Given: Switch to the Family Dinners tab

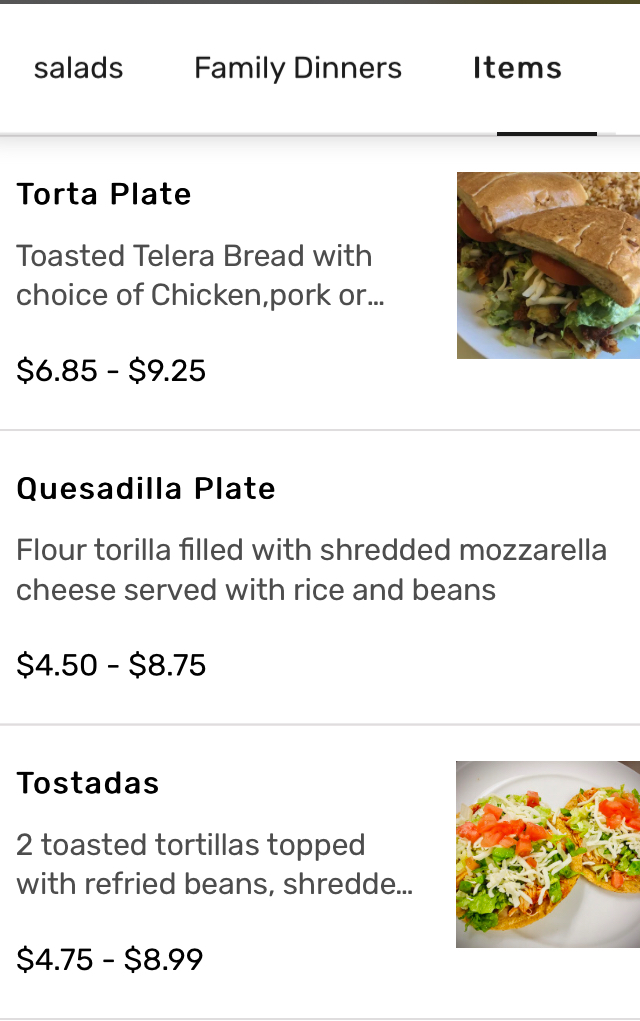Looking at the screenshot, I should click(x=297, y=68).
